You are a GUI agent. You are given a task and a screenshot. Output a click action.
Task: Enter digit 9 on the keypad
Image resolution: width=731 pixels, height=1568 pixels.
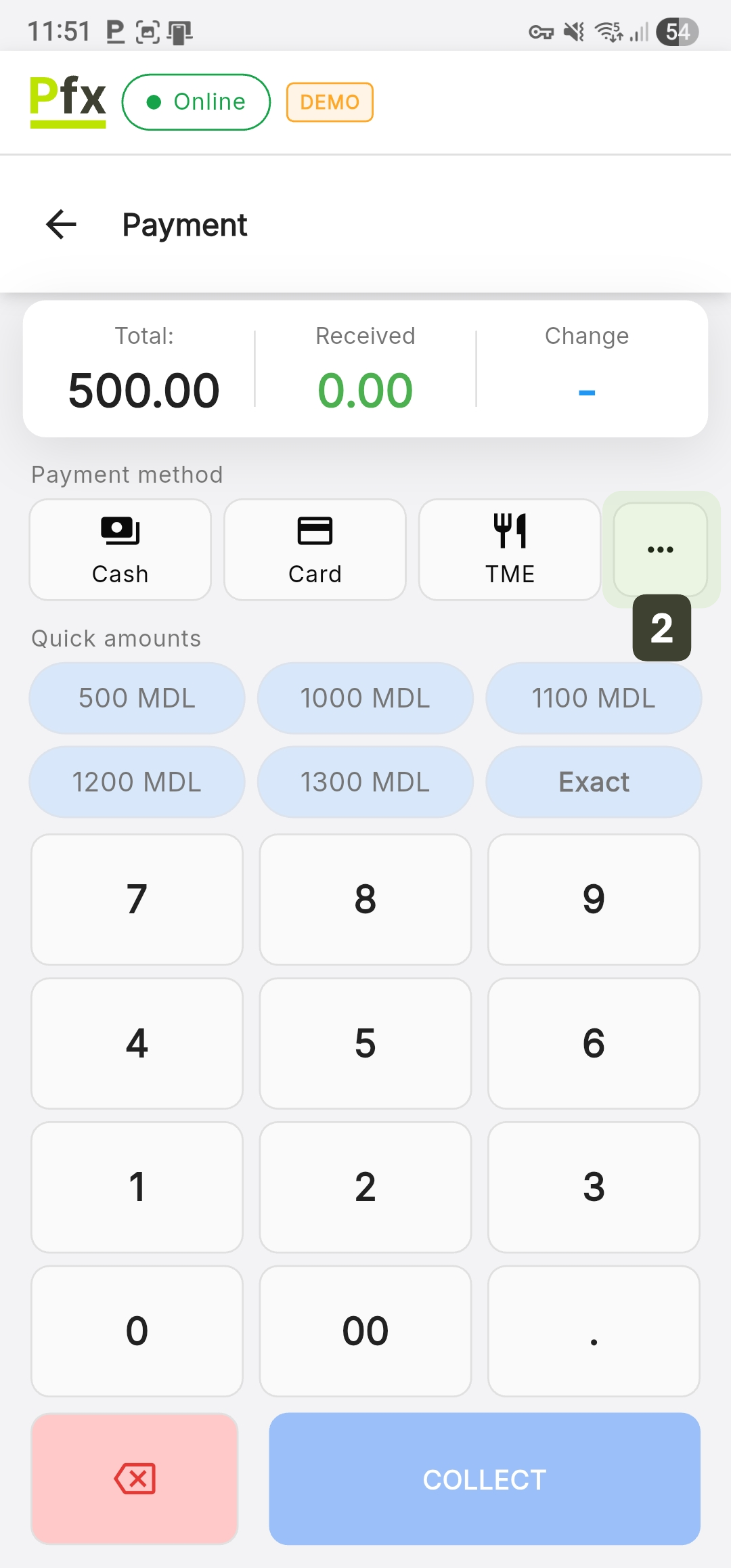coord(594,899)
